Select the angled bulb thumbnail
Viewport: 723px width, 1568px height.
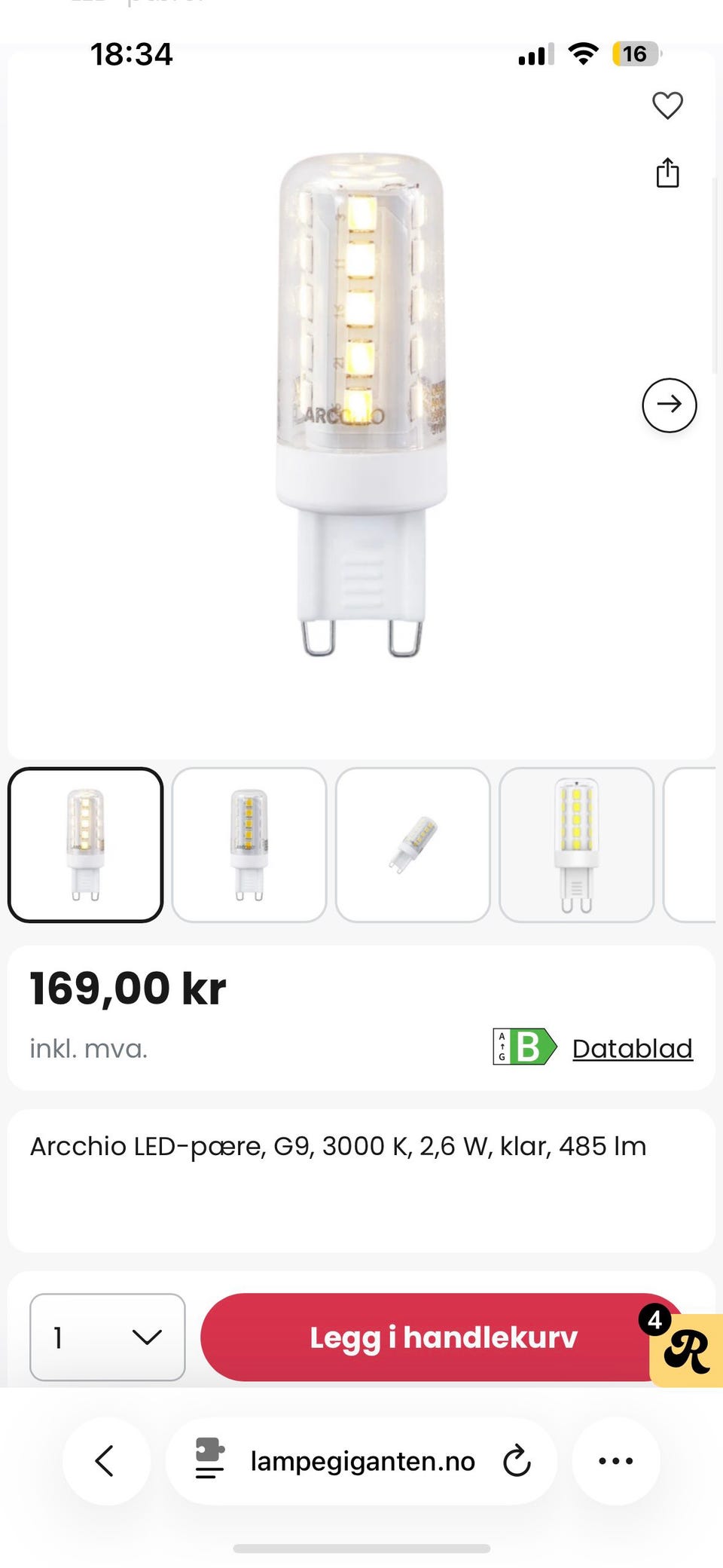pos(413,844)
